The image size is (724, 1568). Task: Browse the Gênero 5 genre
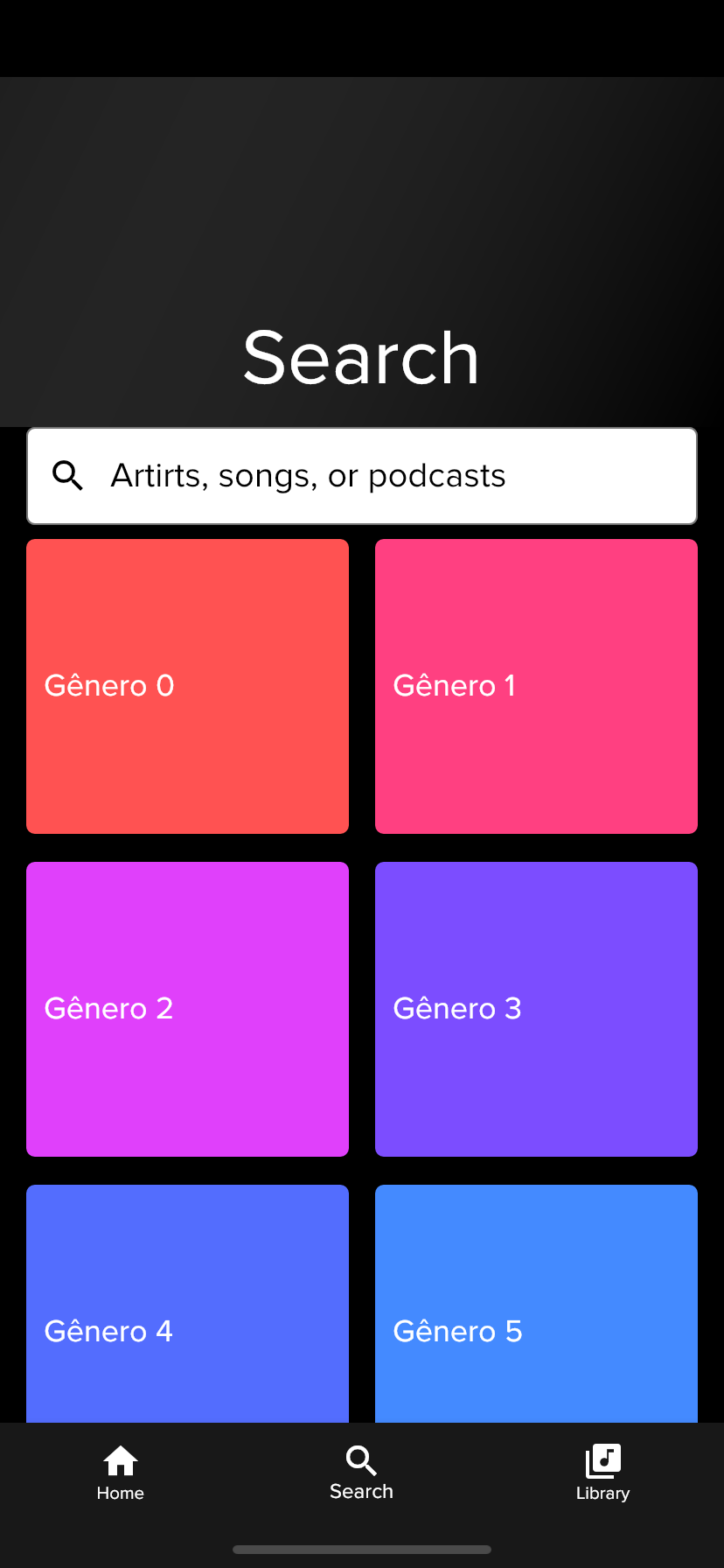coord(536,1304)
